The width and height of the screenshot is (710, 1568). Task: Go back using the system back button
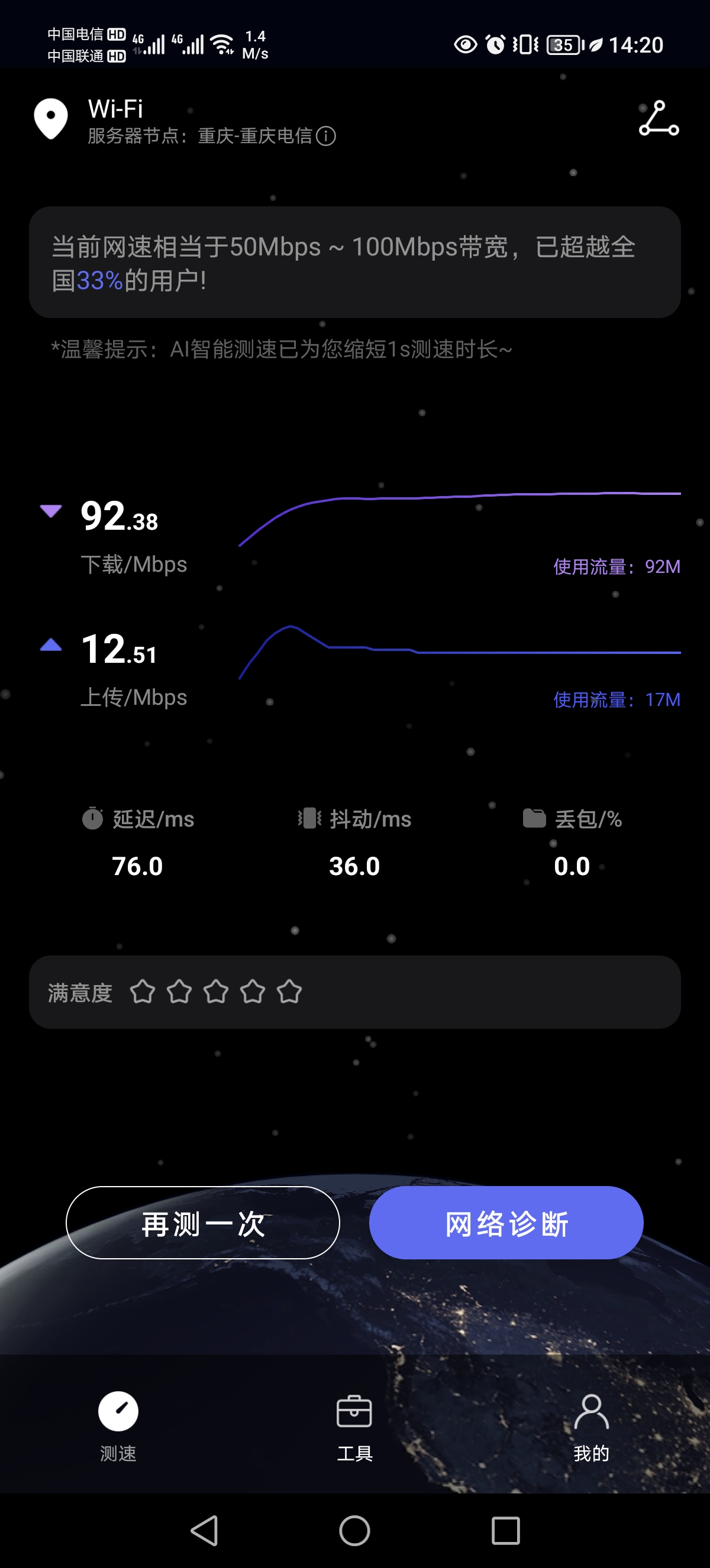(205, 1530)
